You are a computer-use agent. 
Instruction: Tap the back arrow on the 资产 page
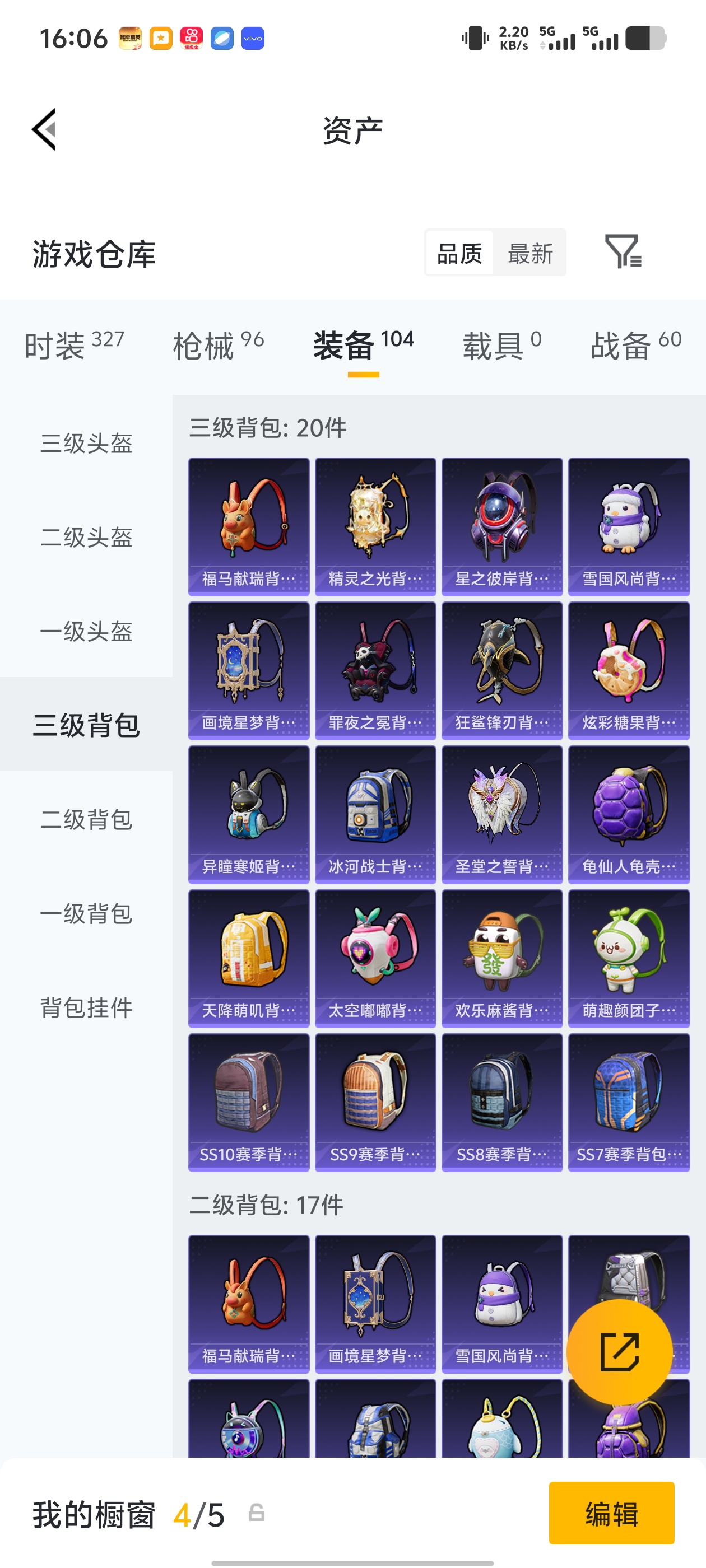coord(44,130)
